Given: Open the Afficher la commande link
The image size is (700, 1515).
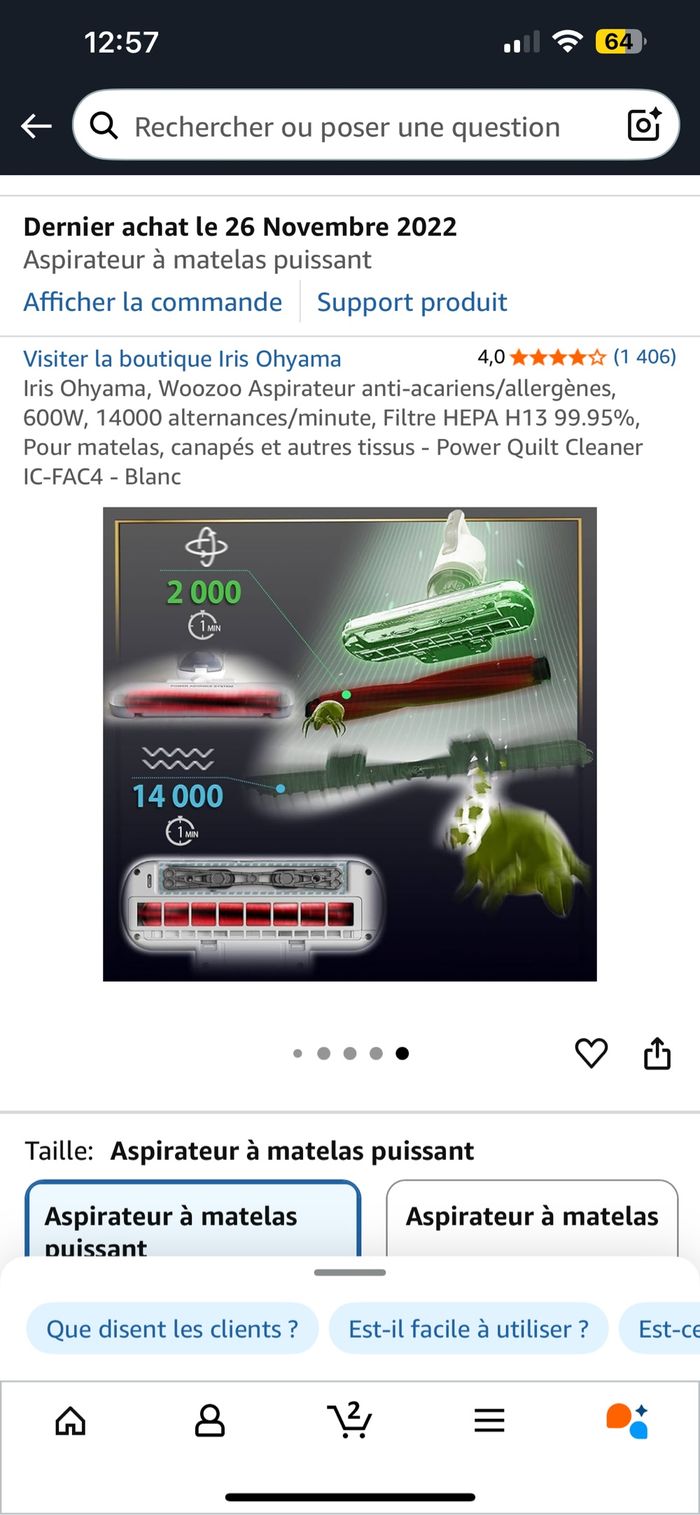Looking at the screenshot, I should [153, 302].
